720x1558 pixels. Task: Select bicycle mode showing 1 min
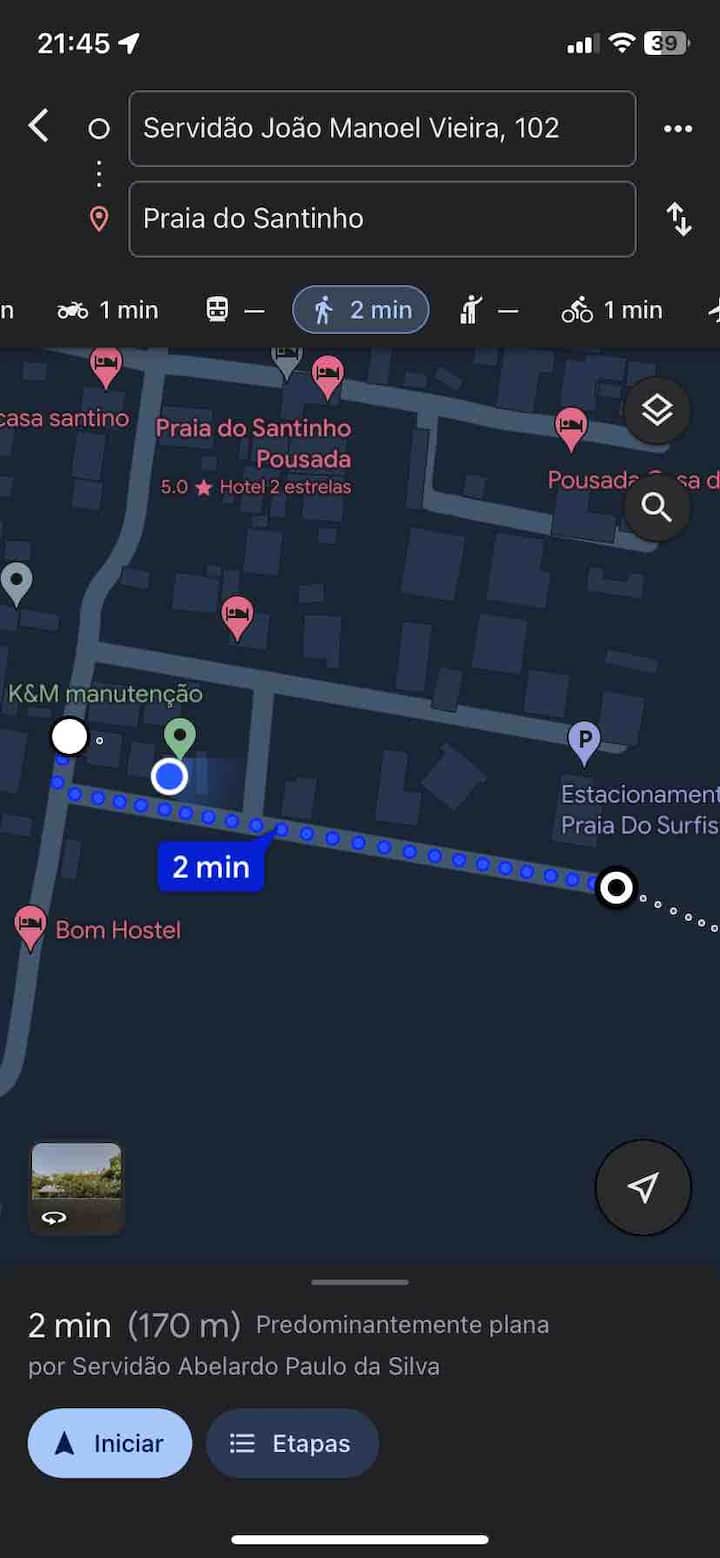612,310
